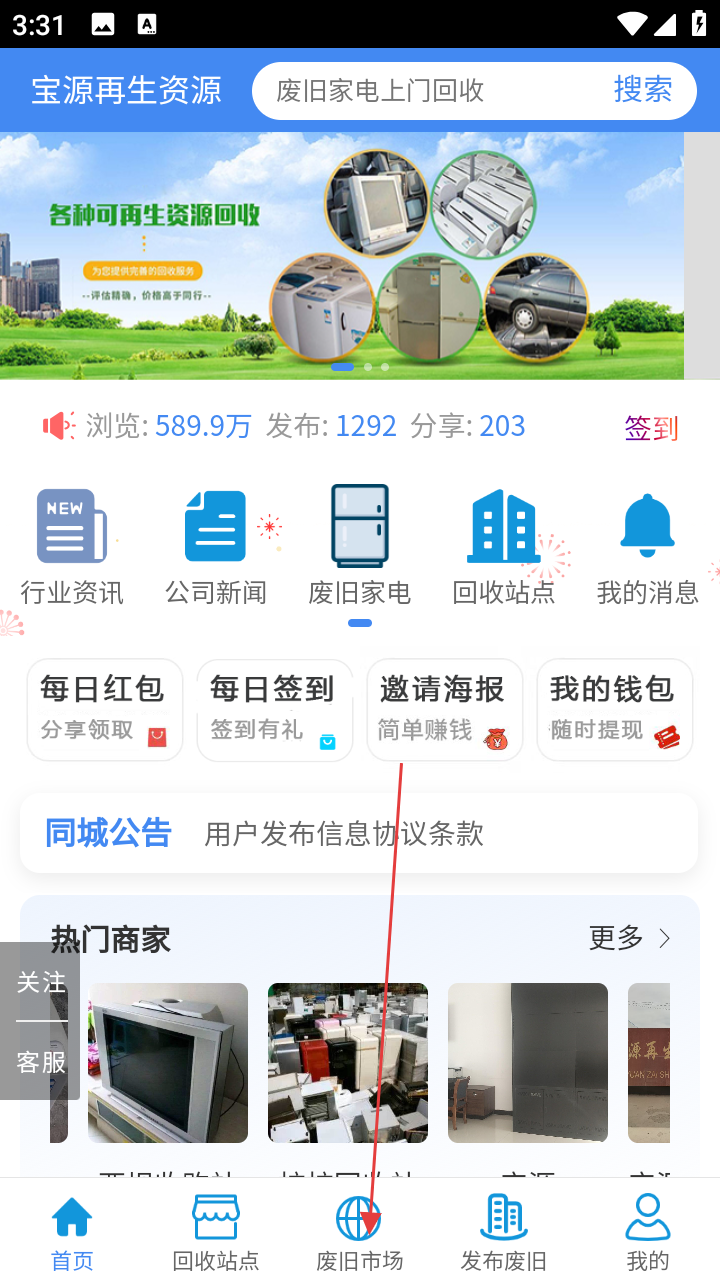Open 行业资讯 industry news

[x=72, y=547]
